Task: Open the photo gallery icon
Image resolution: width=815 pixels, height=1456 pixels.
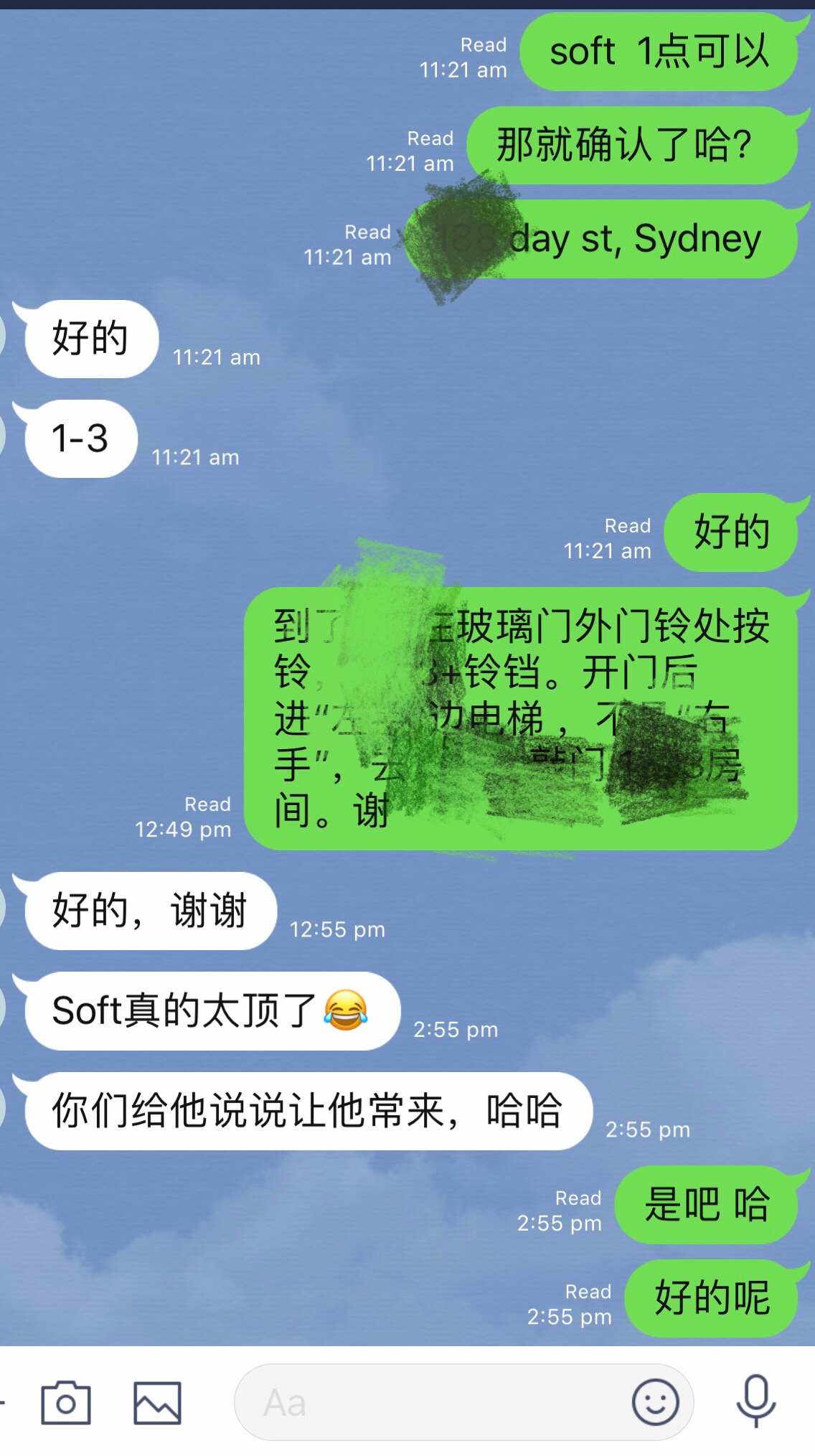Action: pyautogui.click(x=157, y=1402)
